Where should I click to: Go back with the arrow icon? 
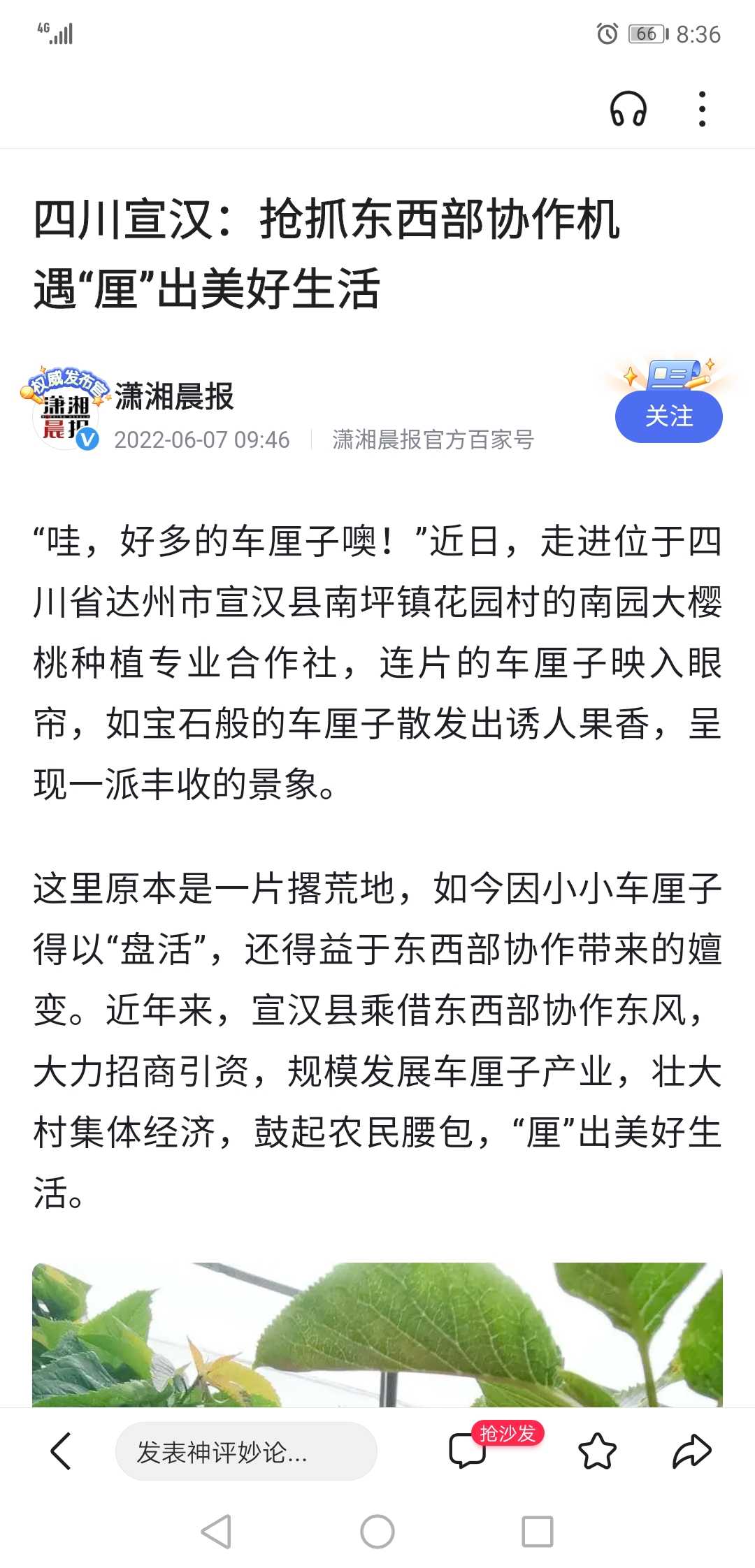pyautogui.click(x=62, y=1451)
